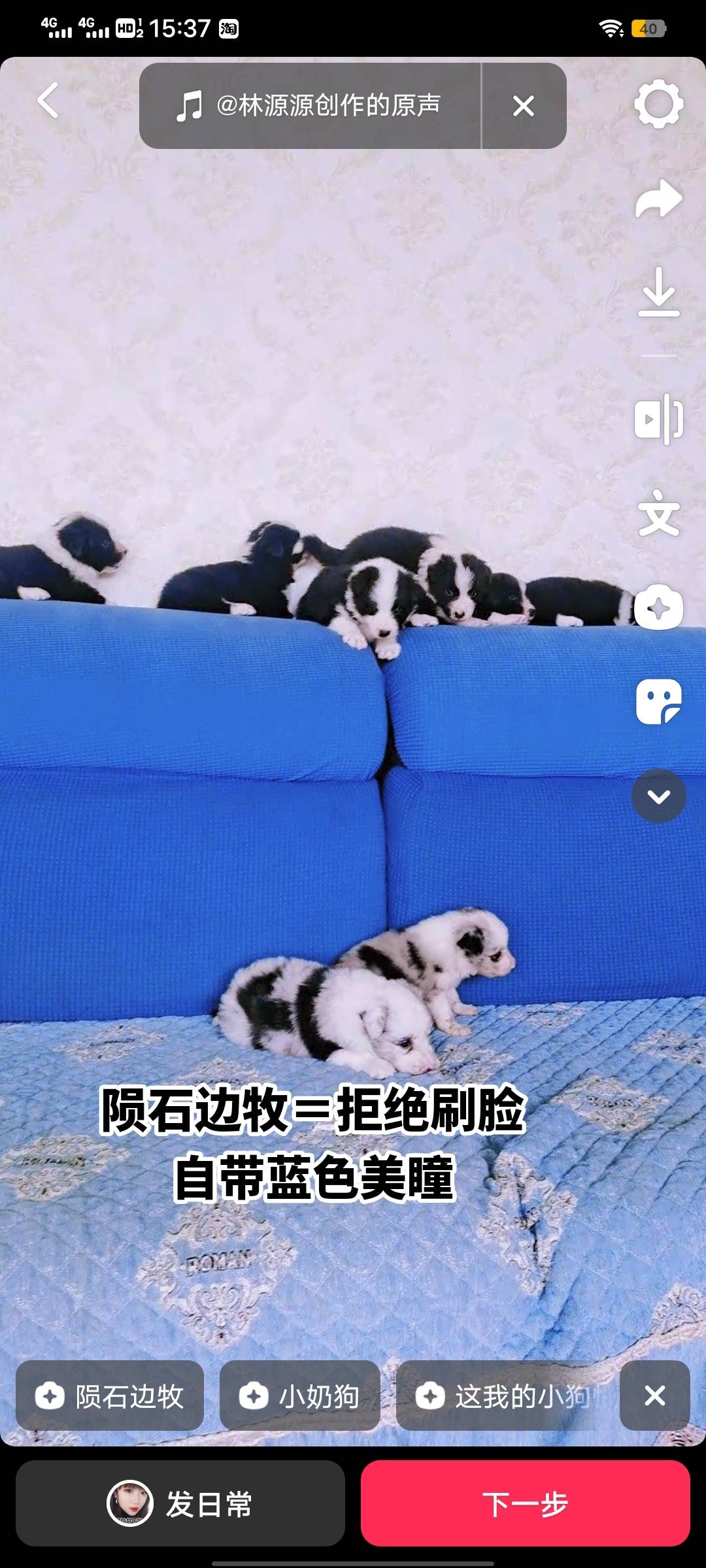The height and width of the screenshot is (1568, 706).
Task: Remove the selected sound
Action: pyautogui.click(x=524, y=106)
